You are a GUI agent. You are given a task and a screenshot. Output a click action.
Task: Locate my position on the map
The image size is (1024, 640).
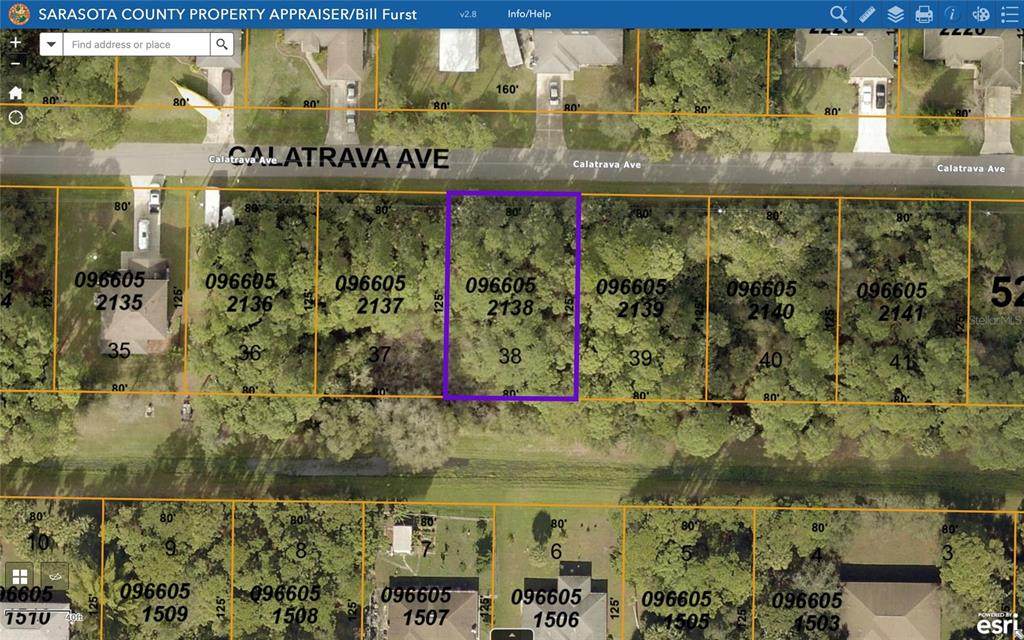point(15,117)
